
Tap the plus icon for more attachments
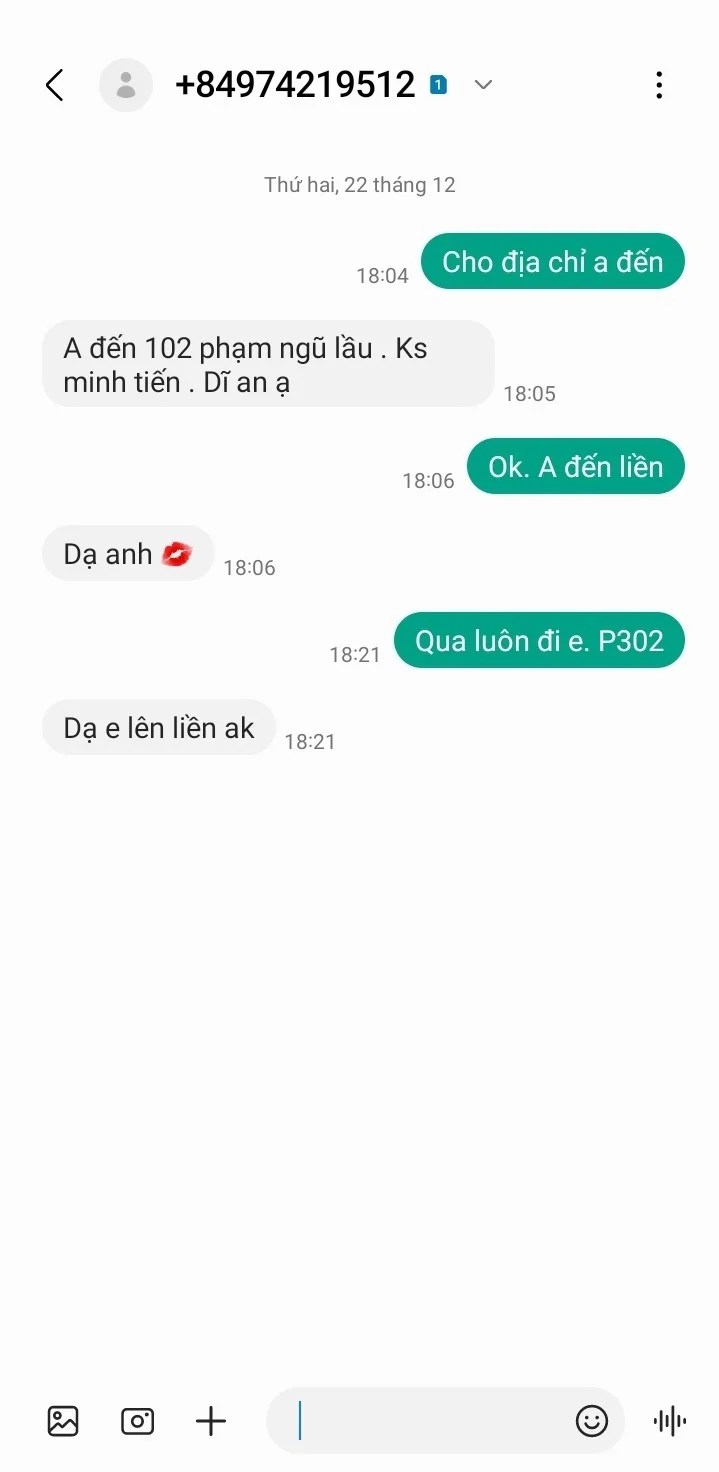click(211, 1421)
